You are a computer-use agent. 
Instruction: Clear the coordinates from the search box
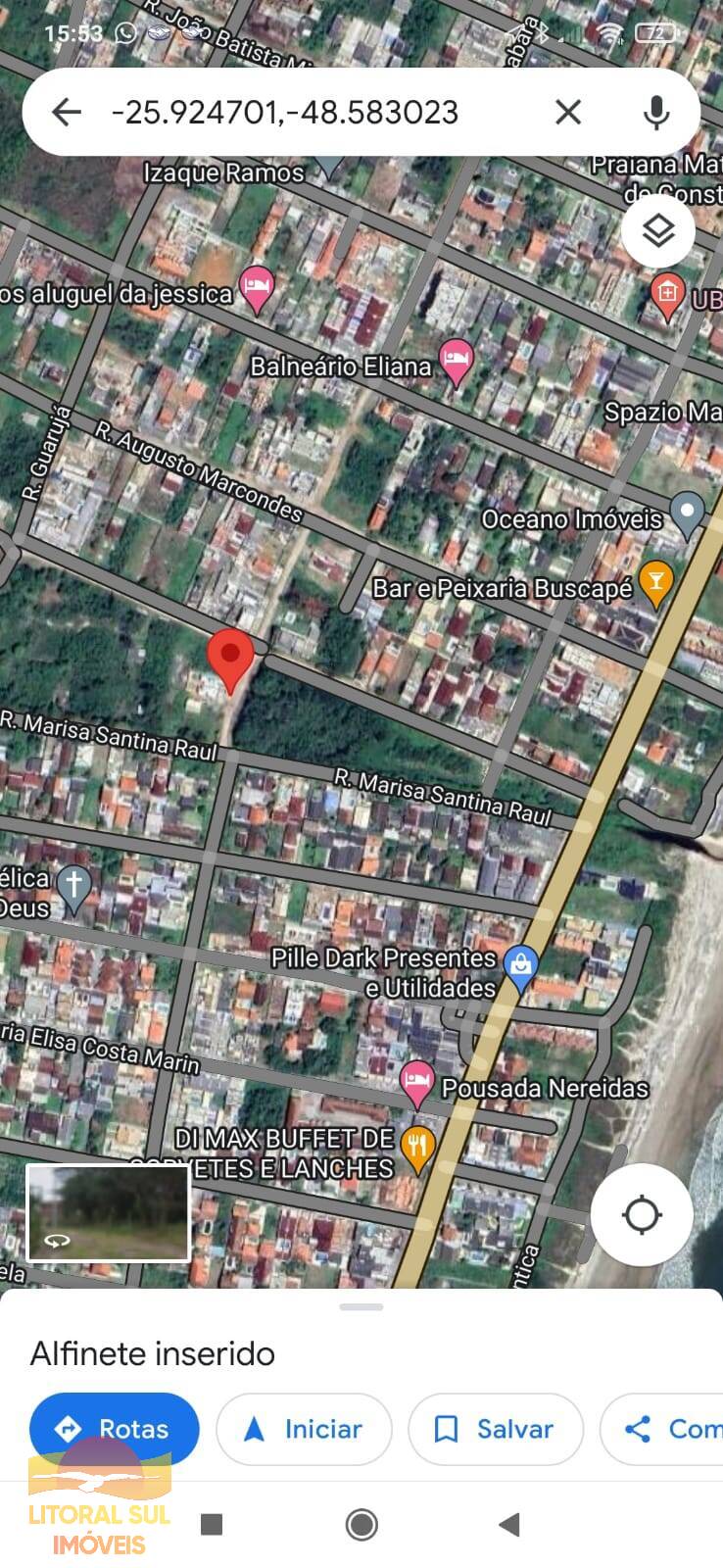(568, 112)
